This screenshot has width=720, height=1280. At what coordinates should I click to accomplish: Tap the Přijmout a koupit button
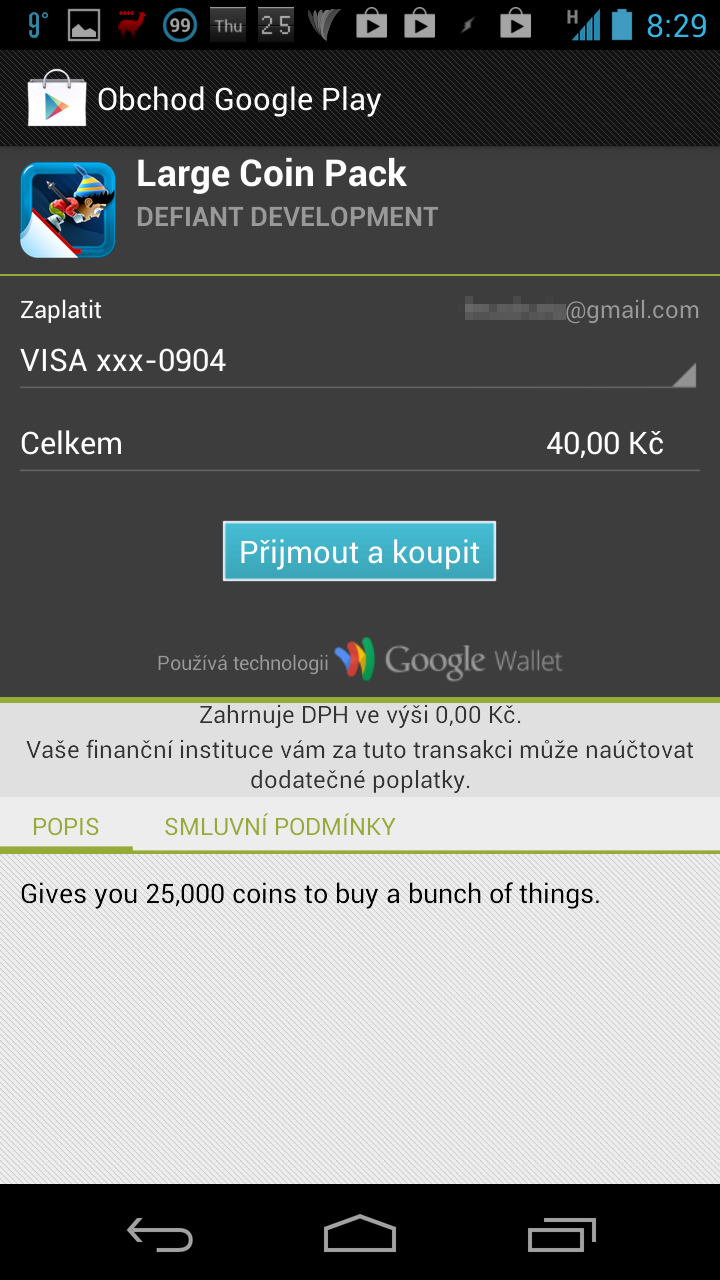[359, 551]
